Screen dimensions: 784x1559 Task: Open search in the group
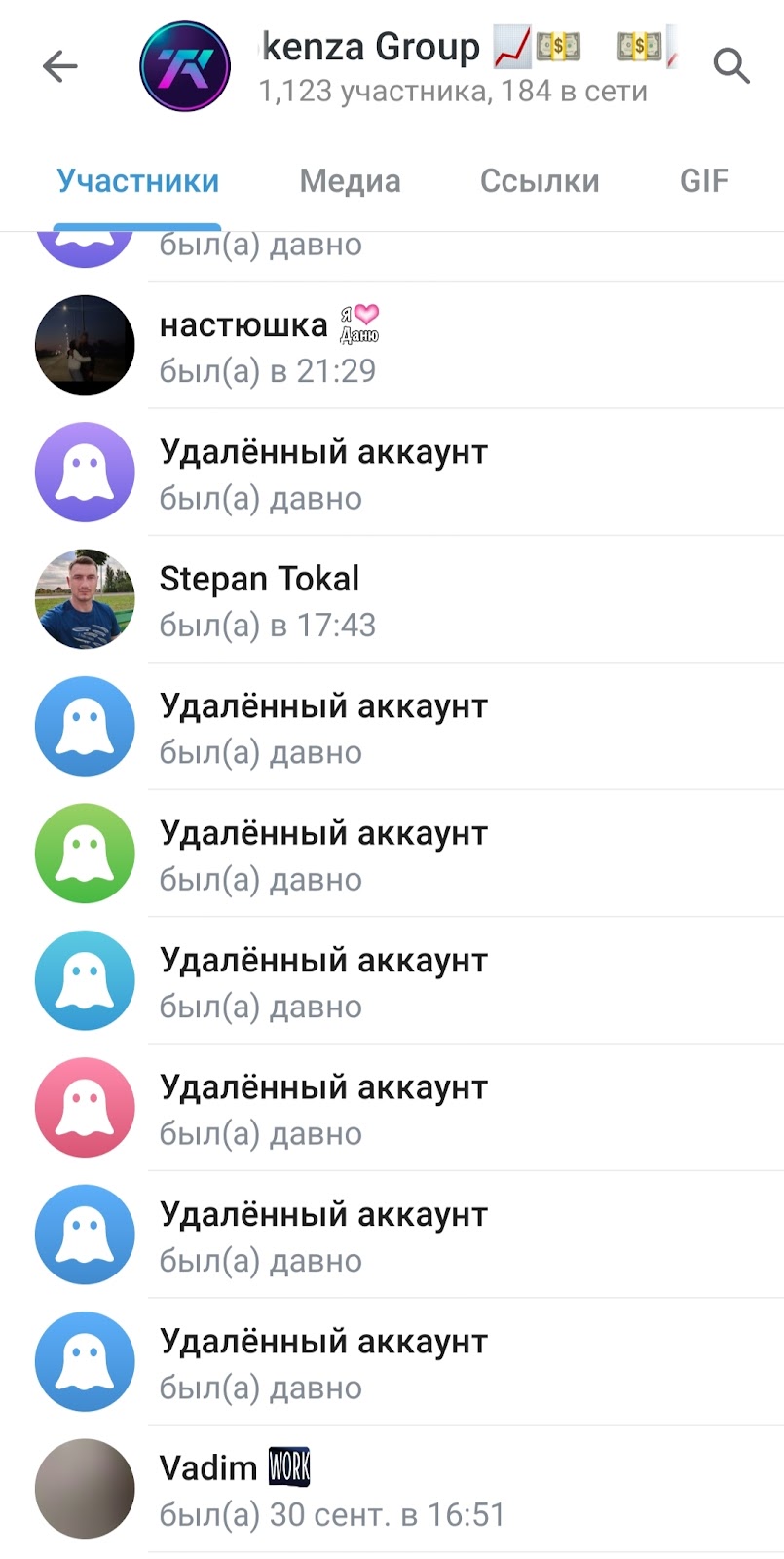click(x=731, y=66)
